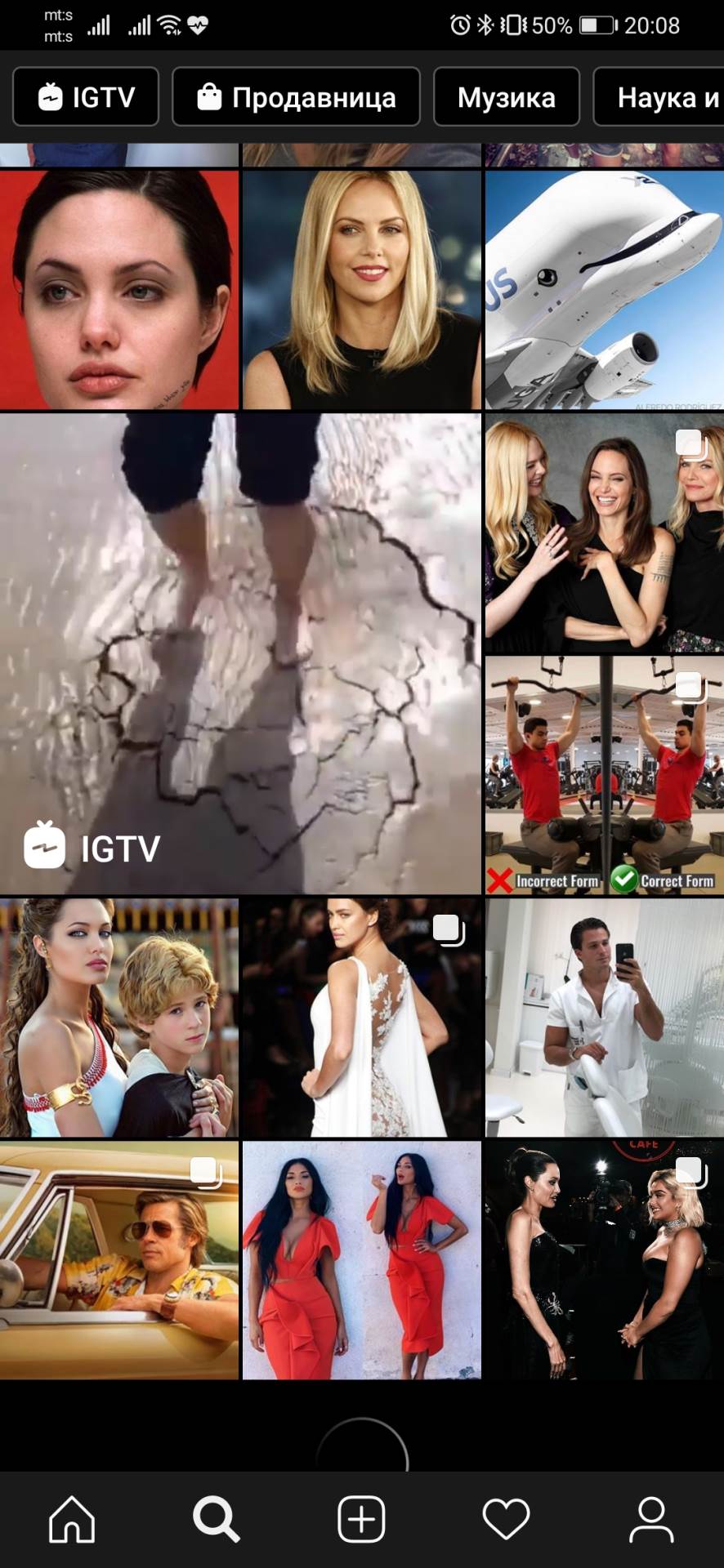View the red dresses photo post

point(361,1260)
